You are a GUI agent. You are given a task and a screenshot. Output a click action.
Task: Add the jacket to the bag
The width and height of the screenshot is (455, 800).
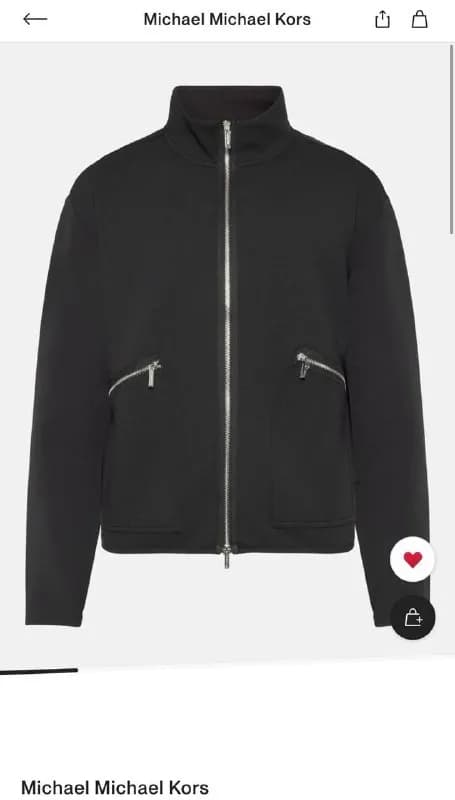pyautogui.click(x=413, y=618)
